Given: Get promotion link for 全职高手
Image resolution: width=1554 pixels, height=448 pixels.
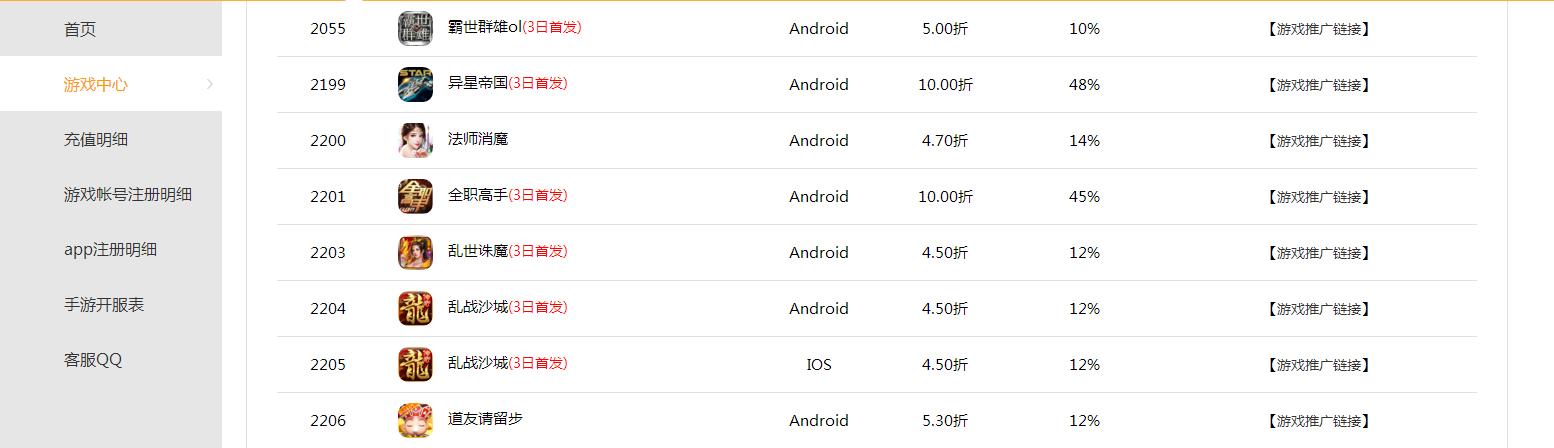Looking at the screenshot, I should tap(1318, 198).
